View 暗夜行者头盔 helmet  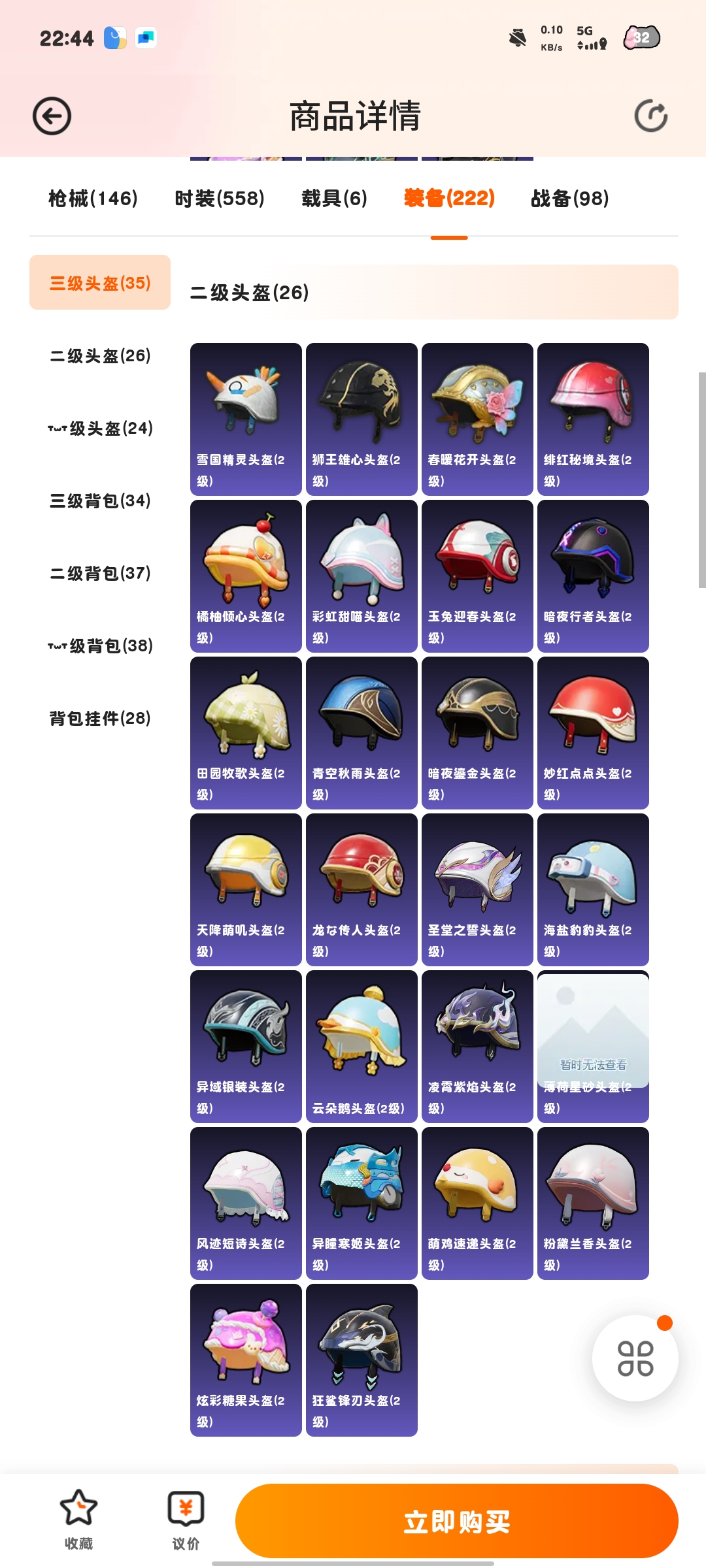pos(593,576)
